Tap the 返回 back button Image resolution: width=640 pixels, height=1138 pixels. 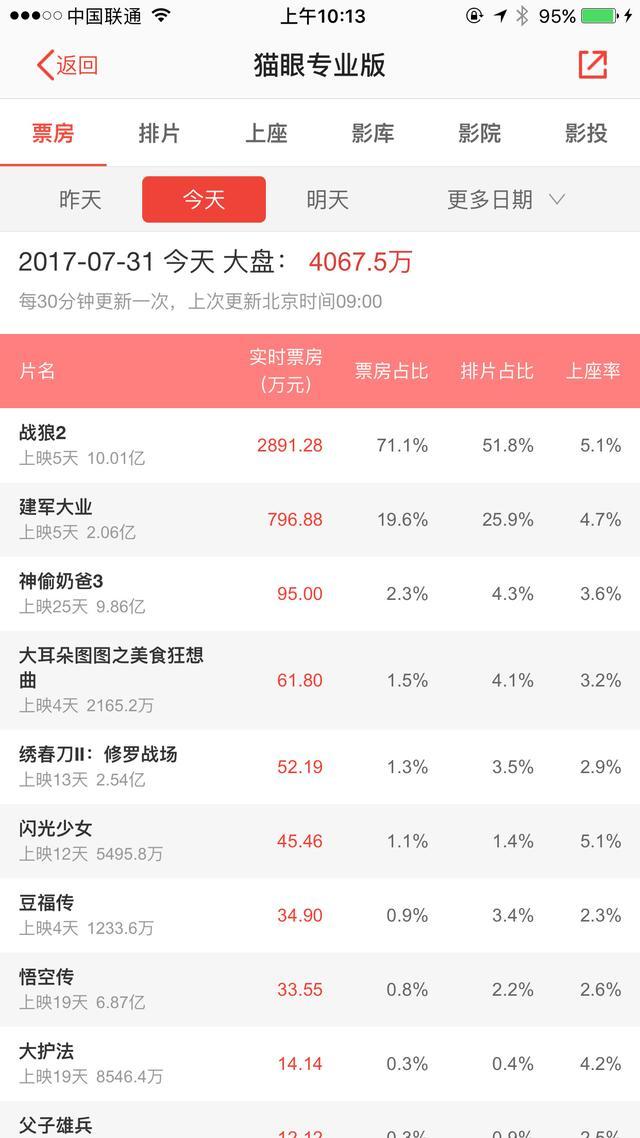coord(67,65)
